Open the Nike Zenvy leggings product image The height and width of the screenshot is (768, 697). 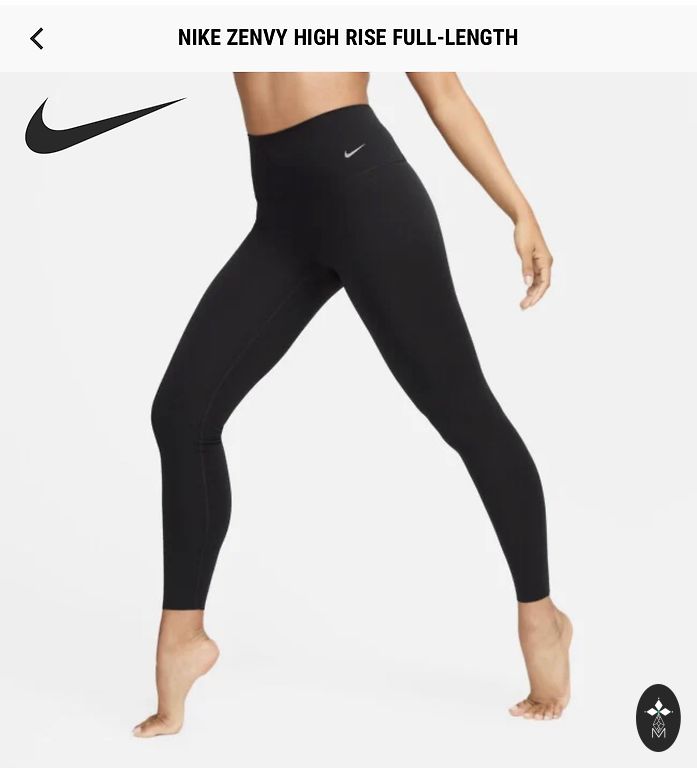pyautogui.click(x=348, y=400)
